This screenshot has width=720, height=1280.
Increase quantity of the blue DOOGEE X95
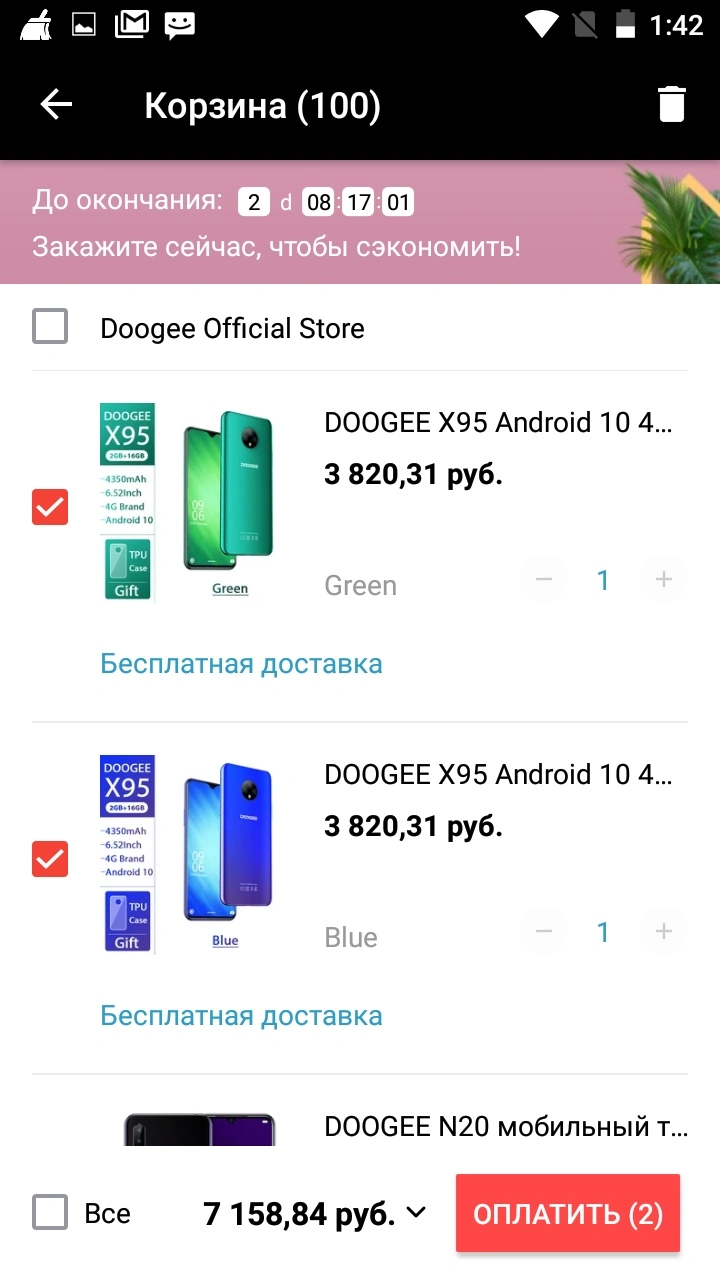point(663,932)
